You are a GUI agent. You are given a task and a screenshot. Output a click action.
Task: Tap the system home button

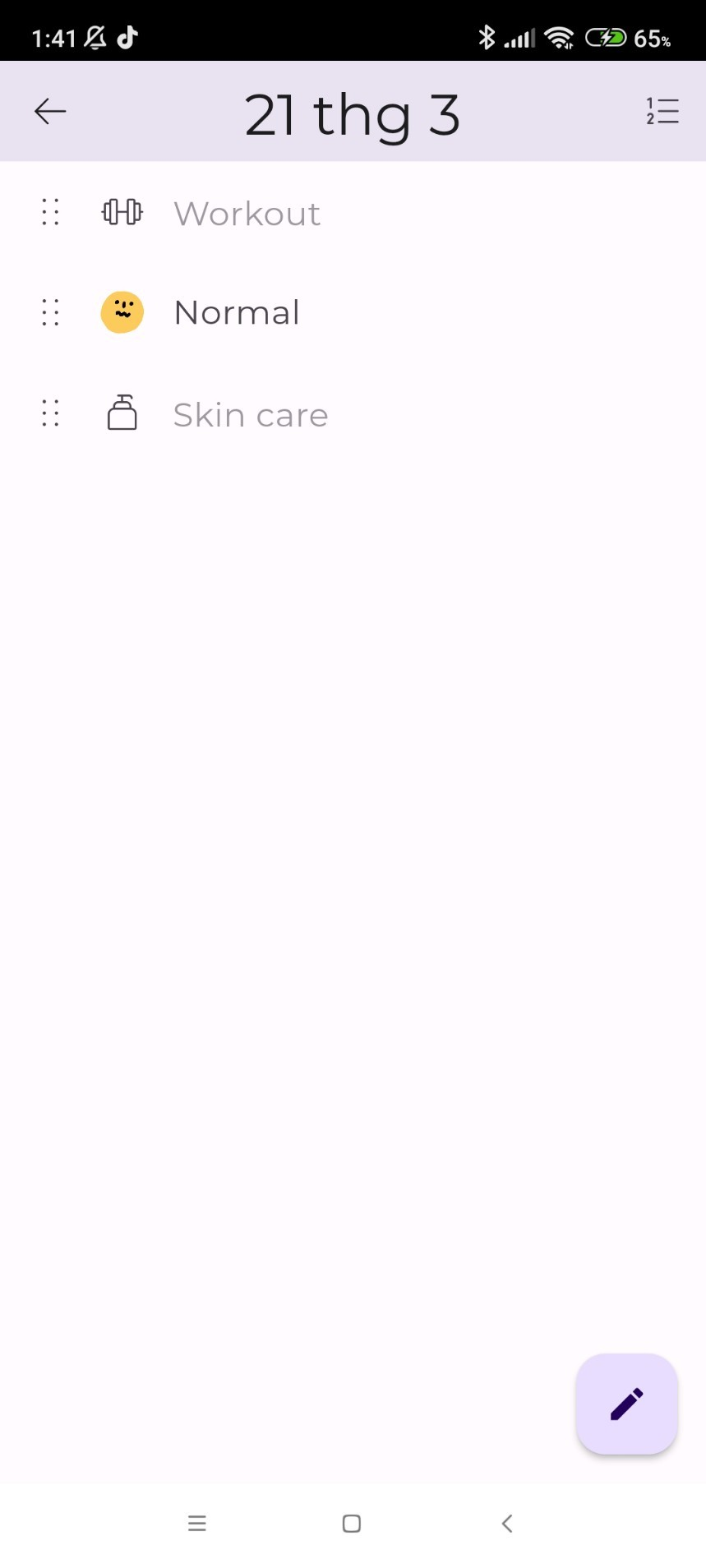tap(352, 1524)
